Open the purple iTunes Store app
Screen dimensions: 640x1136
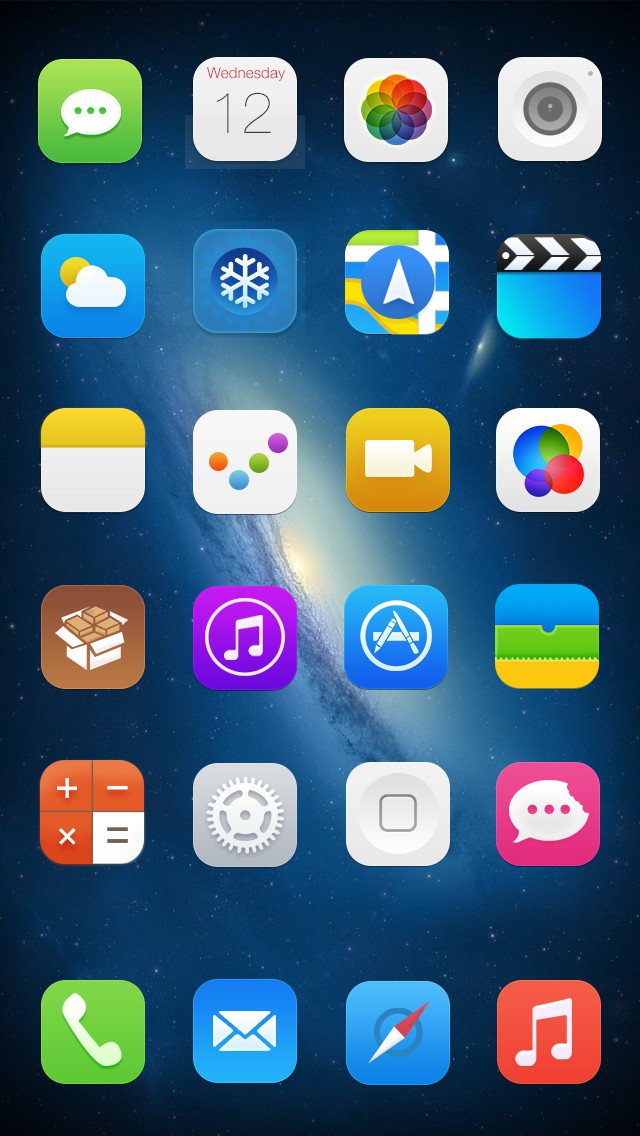pyautogui.click(x=245, y=637)
